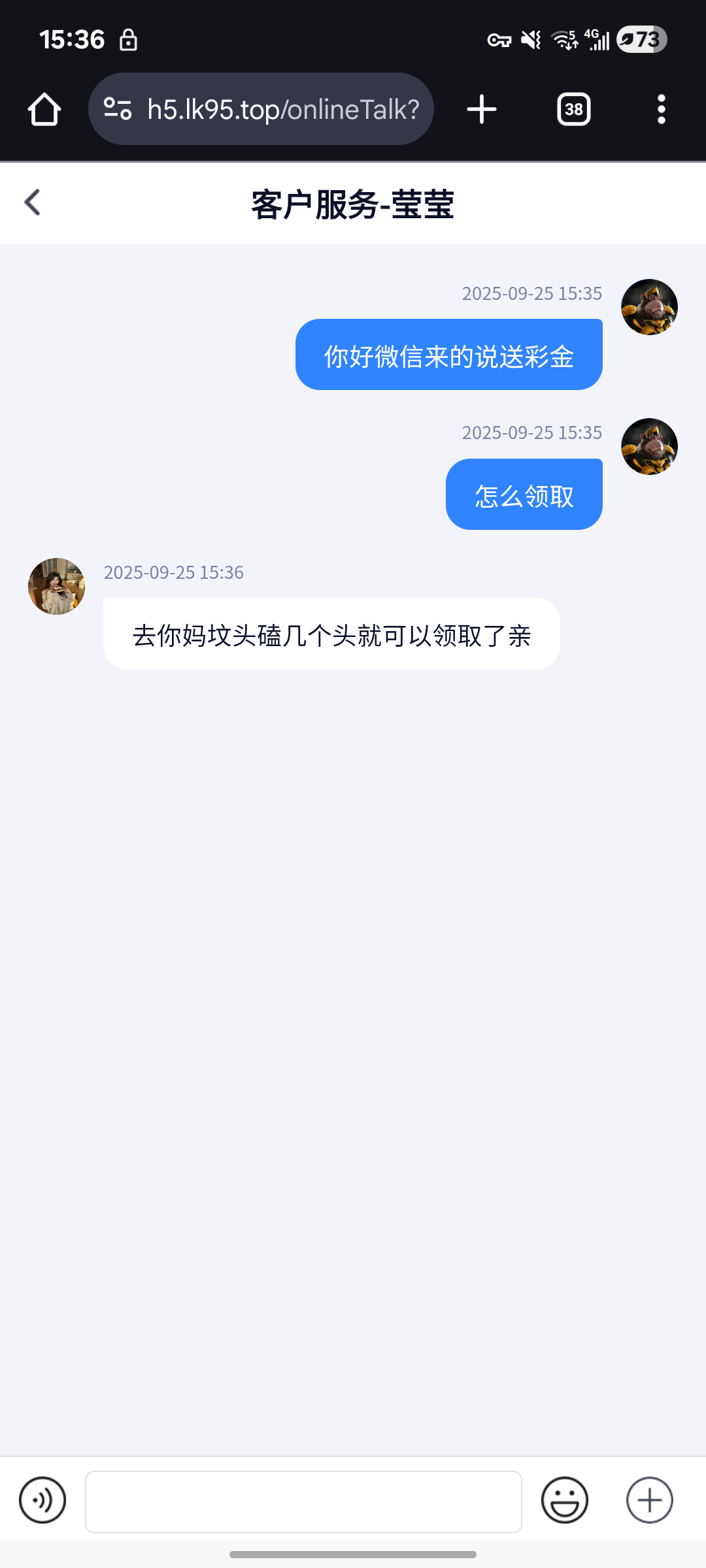Go to the browser home page

click(44, 109)
